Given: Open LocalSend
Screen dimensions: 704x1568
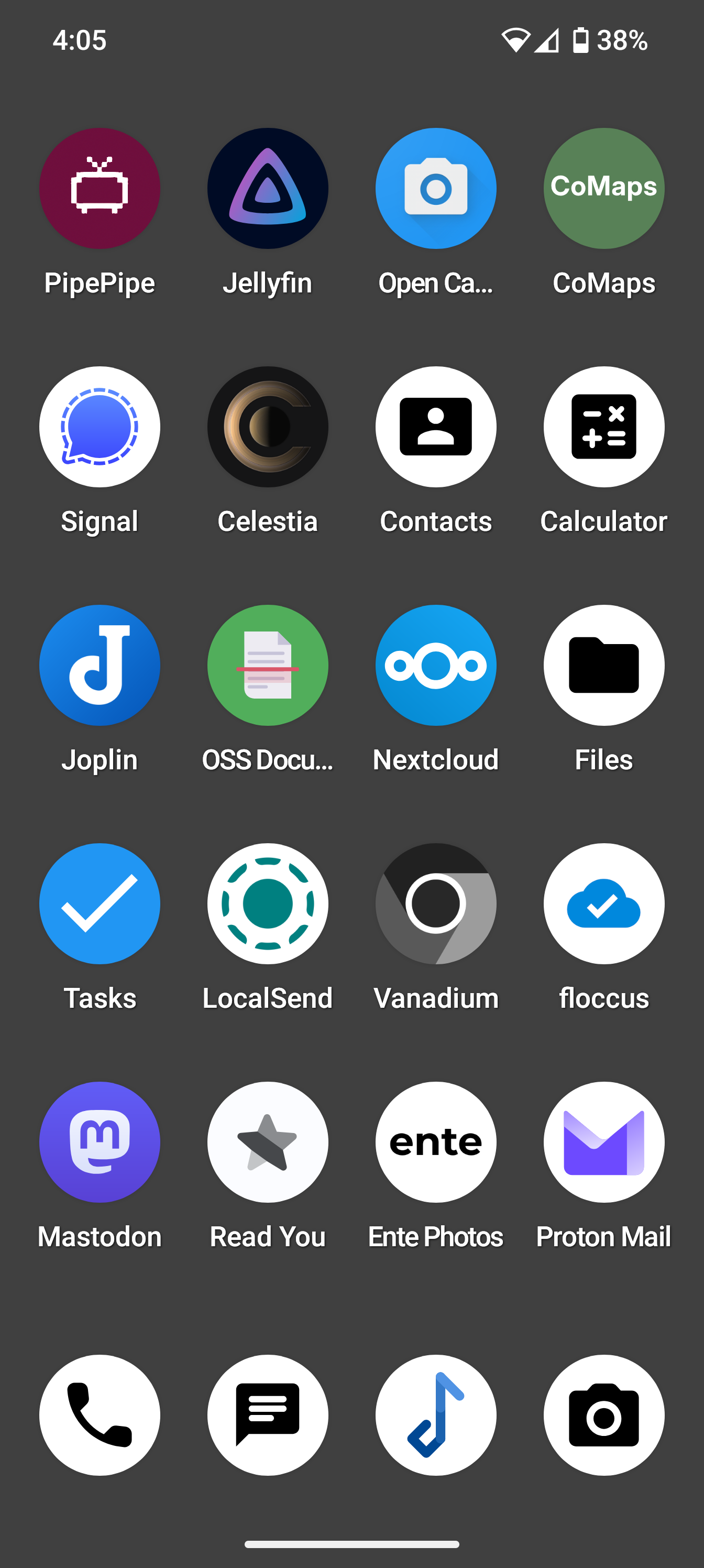Looking at the screenshot, I should click(x=268, y=904).
